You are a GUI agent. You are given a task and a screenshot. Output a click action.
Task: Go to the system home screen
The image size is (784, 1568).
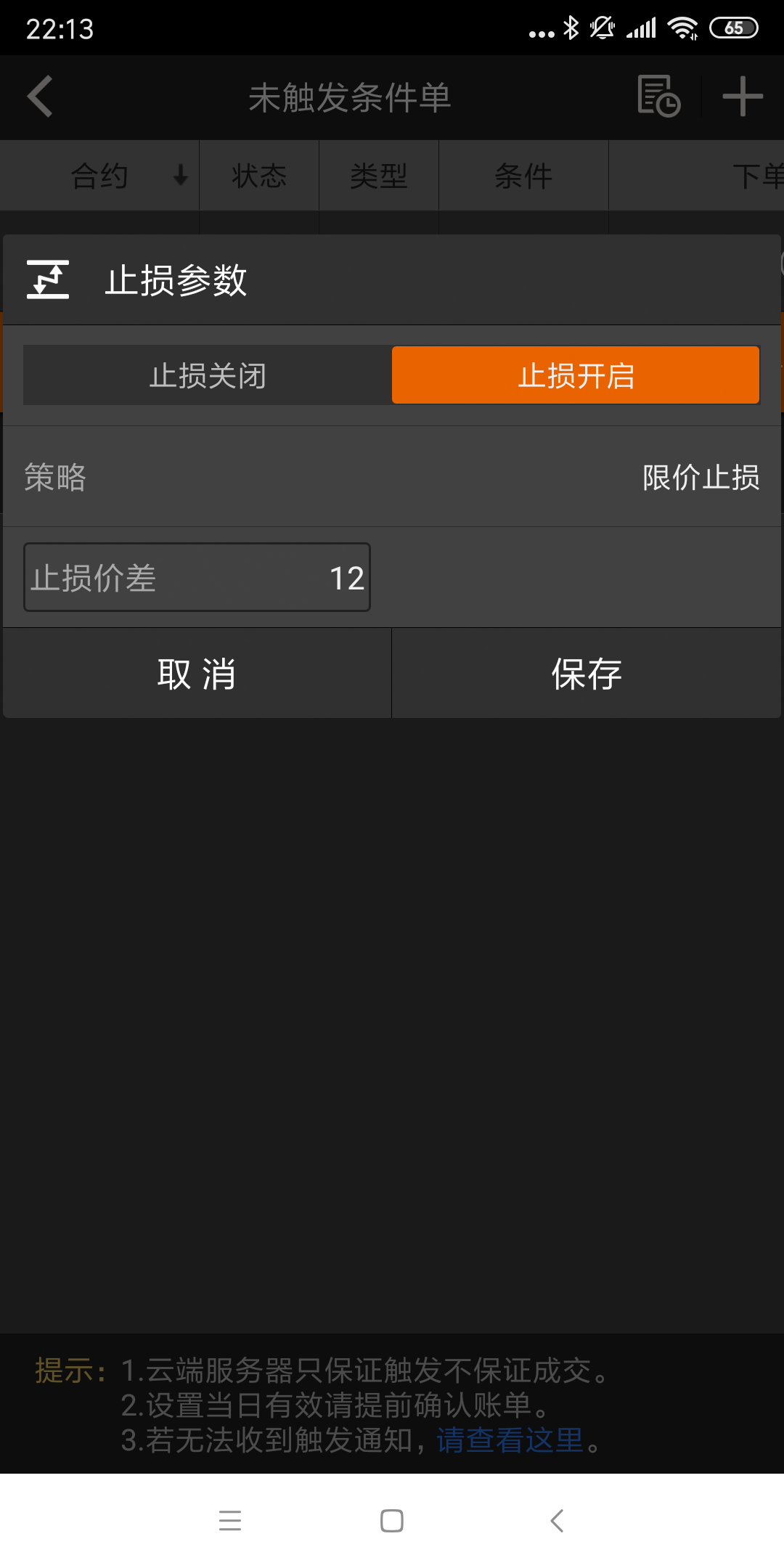[392, 1520]
